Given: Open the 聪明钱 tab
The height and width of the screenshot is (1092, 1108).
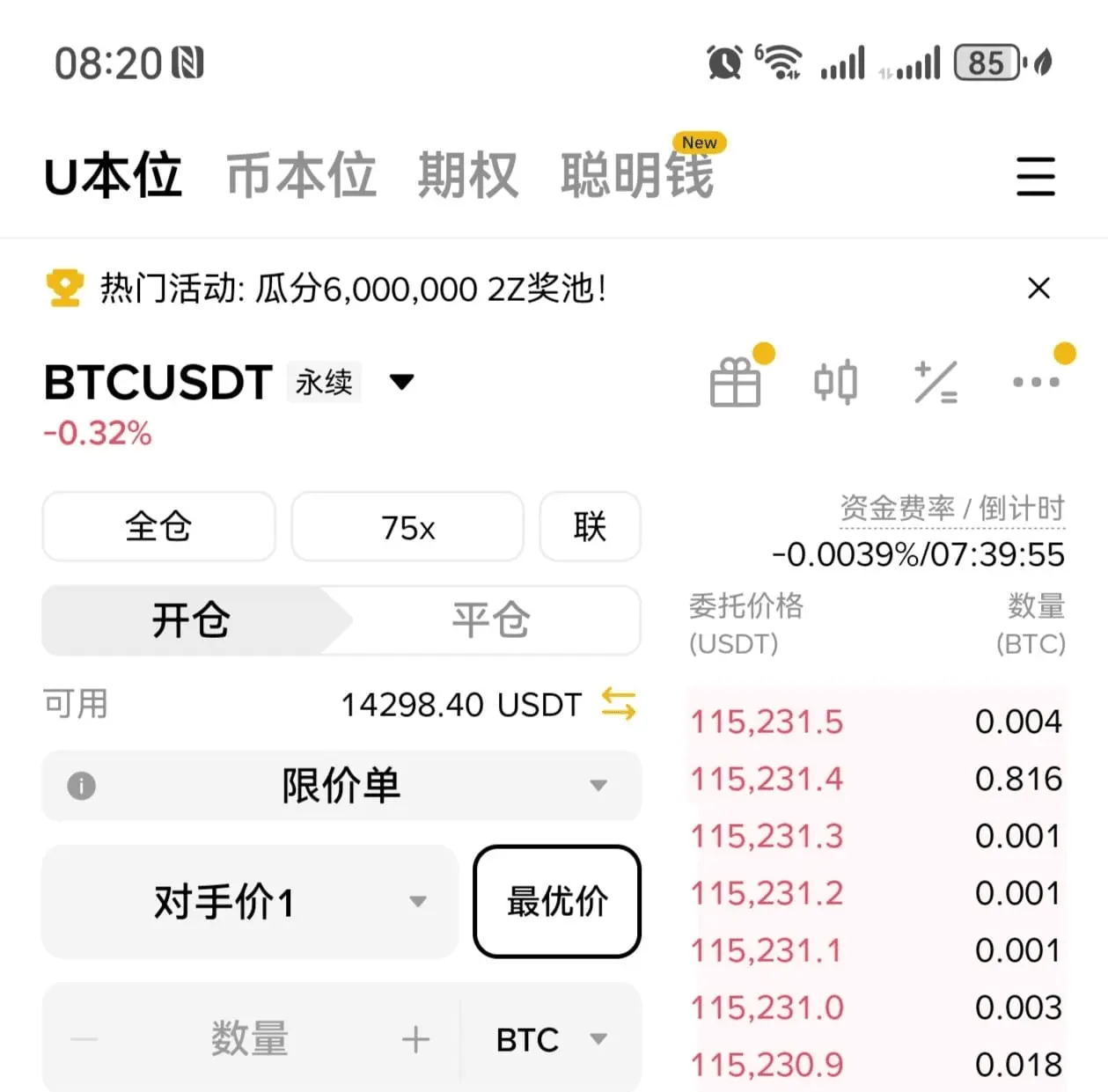Looking at the screenshot, I should [x=637, y=175].
